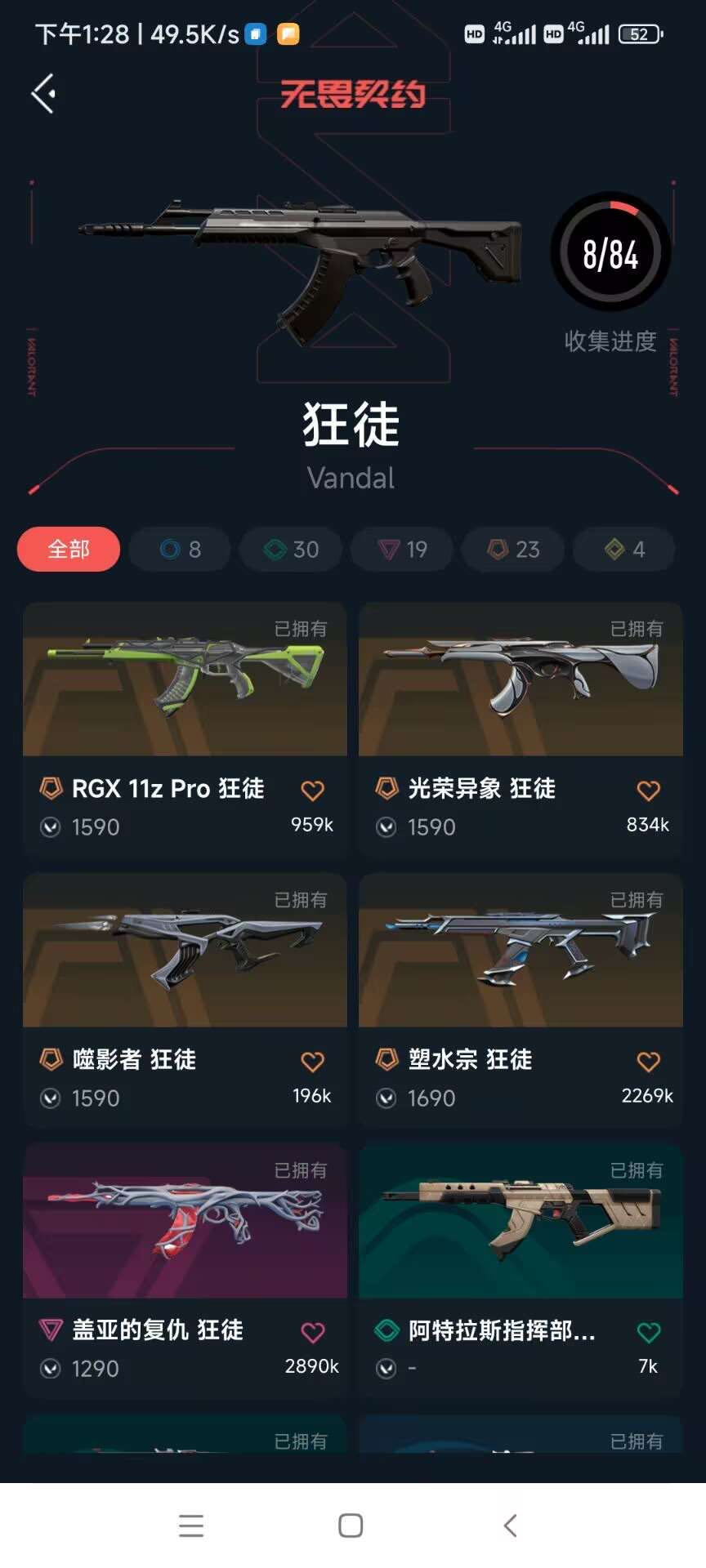This screenshot has height=1568, width=706.
Task: Like the 噬影者 狂徒 skin
Action: (x=313, y=1061)
